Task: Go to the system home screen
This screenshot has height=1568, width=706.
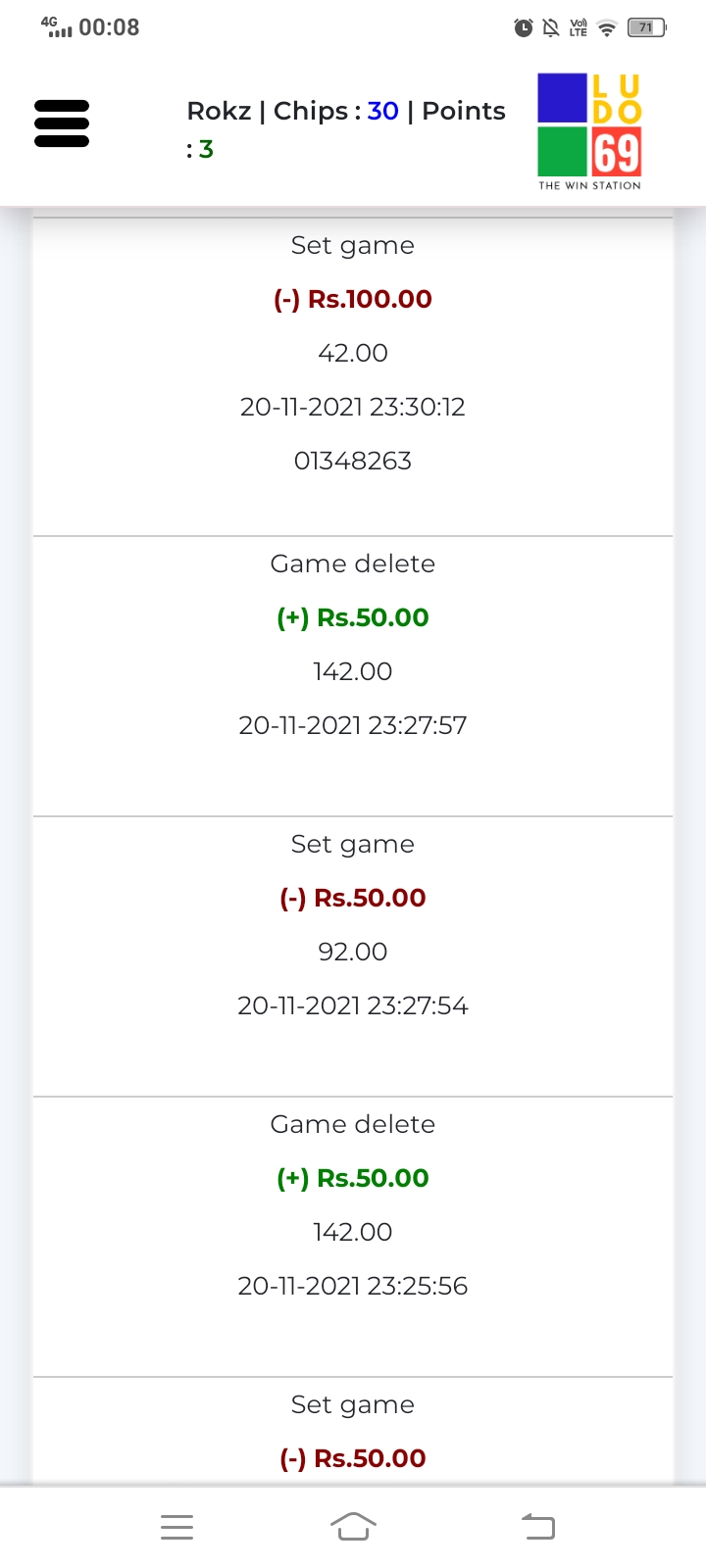Action: (x=353, y=1526)
